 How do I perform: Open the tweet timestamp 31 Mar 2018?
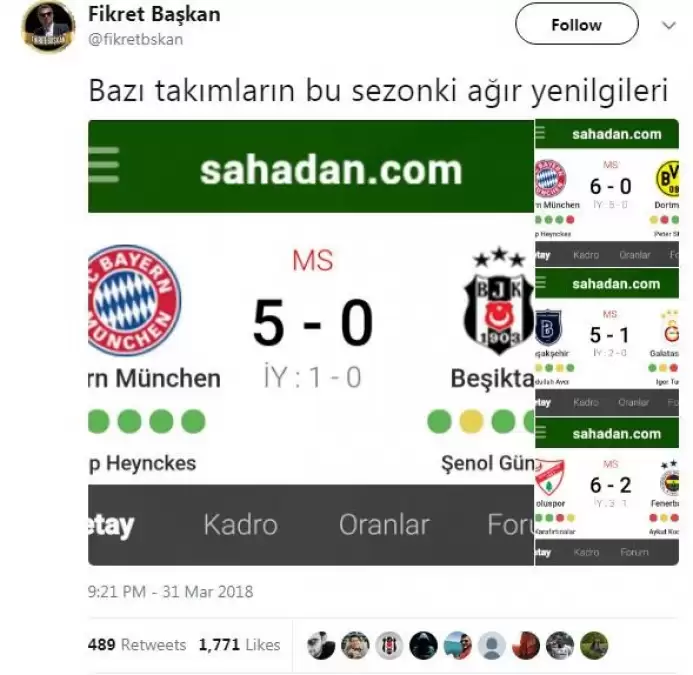[x=171, y=591]
